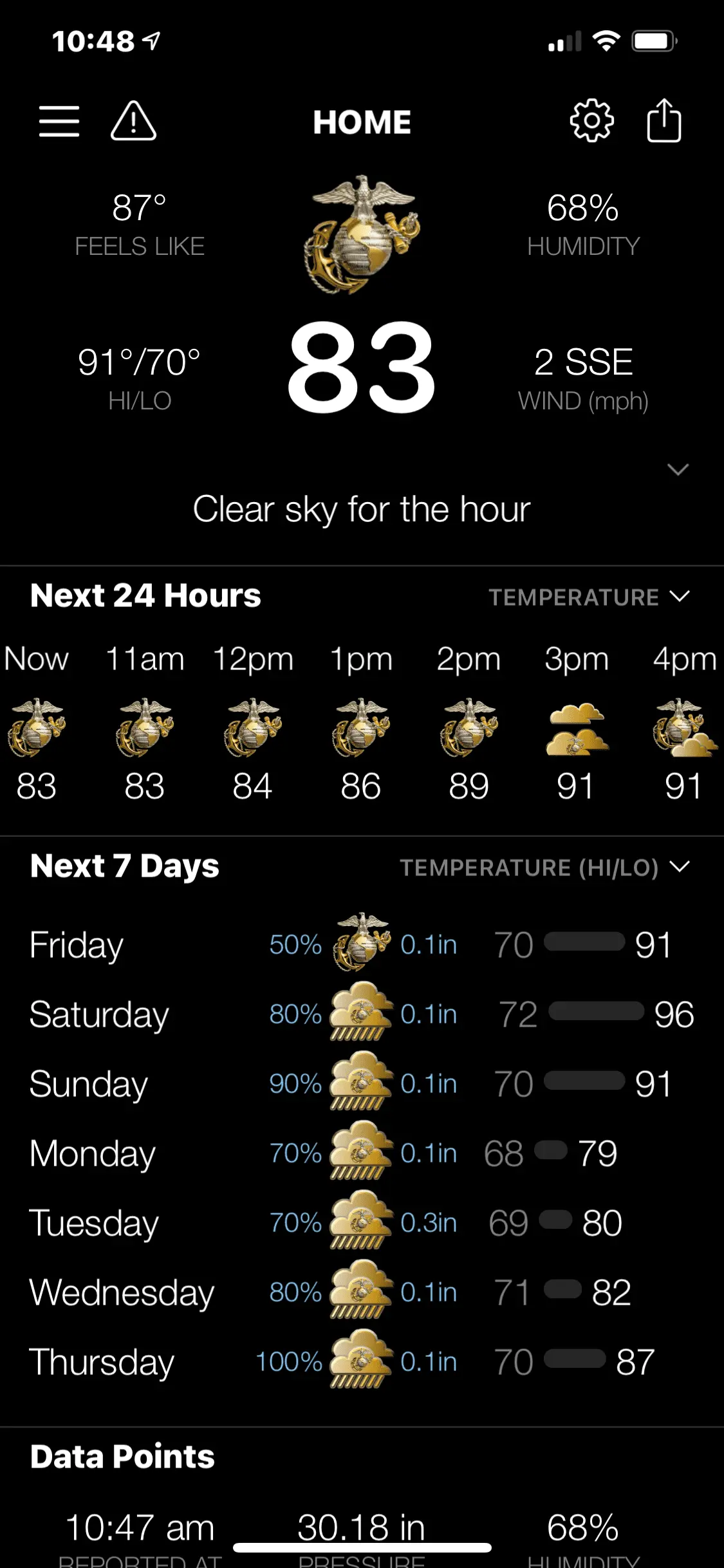View Saturday's forecast row
Viewport: 724px width, 1568px height.
[362, 1014]
